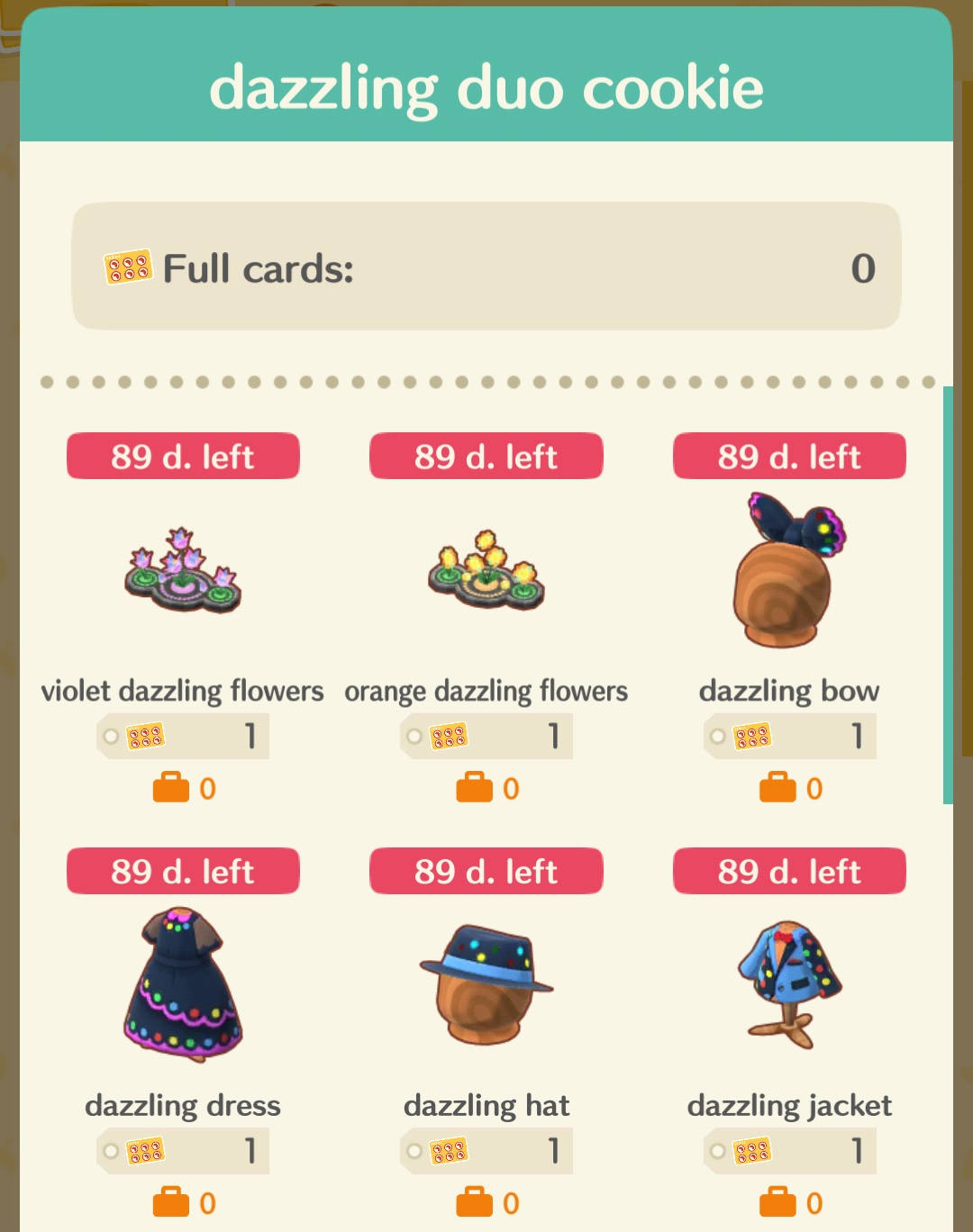This screenshot has height=1232, width=973.
Task: Select the violet dazzling flowers item
Action: pos(183,573)
